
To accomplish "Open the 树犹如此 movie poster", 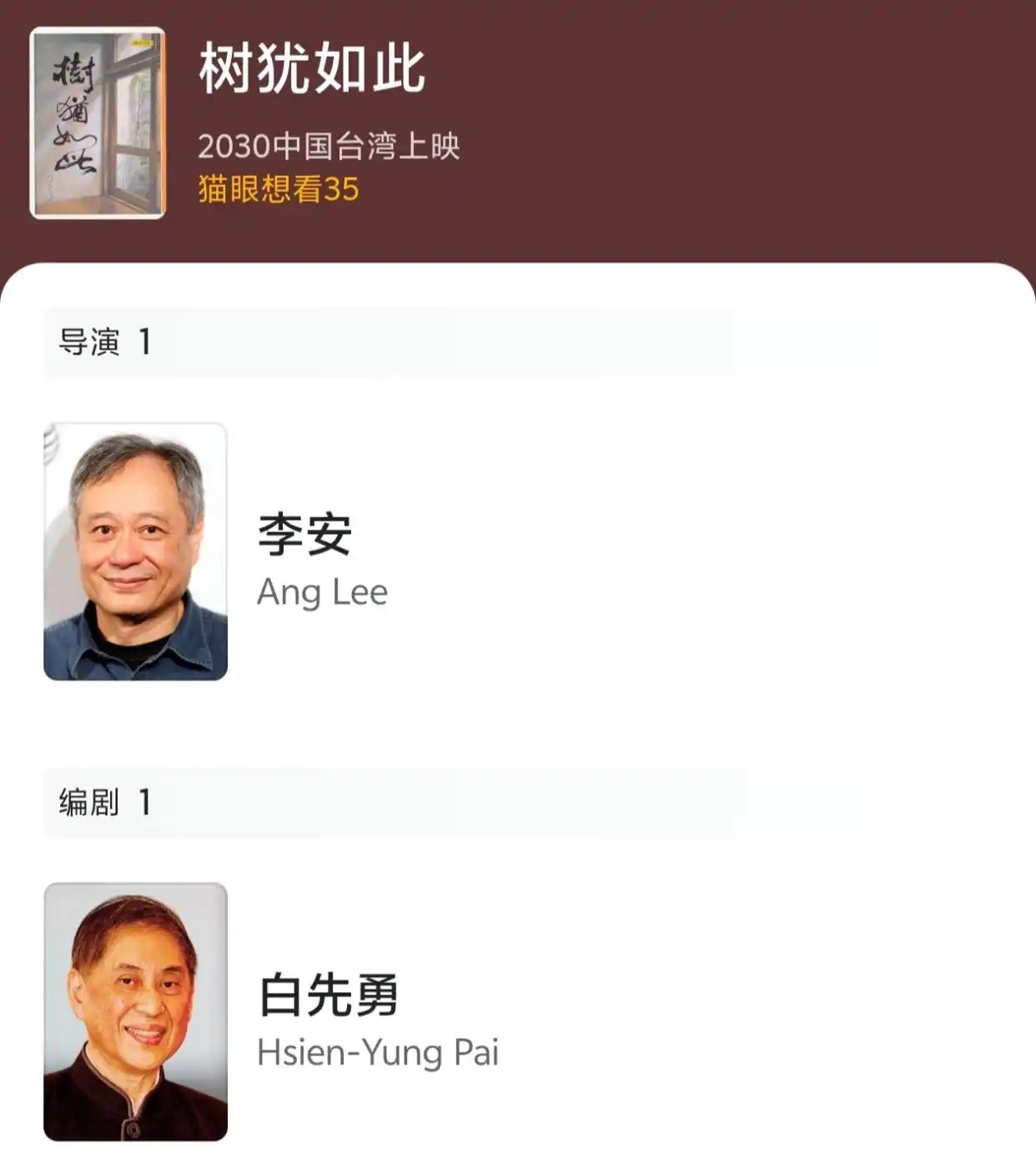I will pos(98,123).
